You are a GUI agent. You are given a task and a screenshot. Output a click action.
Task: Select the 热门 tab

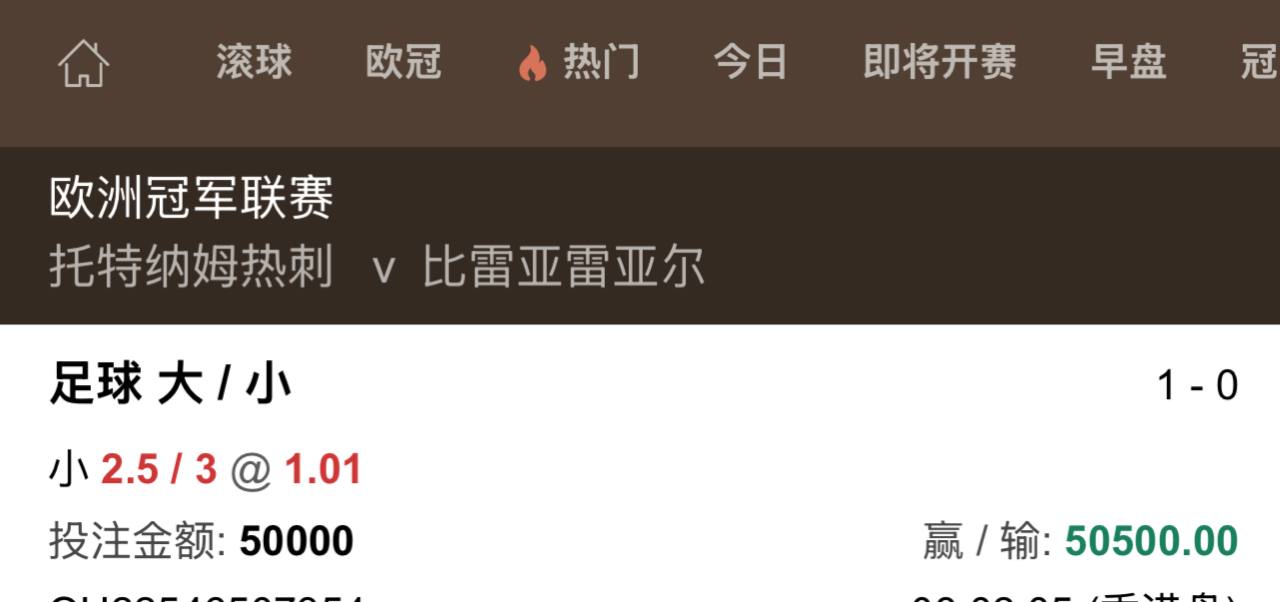point(578,63)
